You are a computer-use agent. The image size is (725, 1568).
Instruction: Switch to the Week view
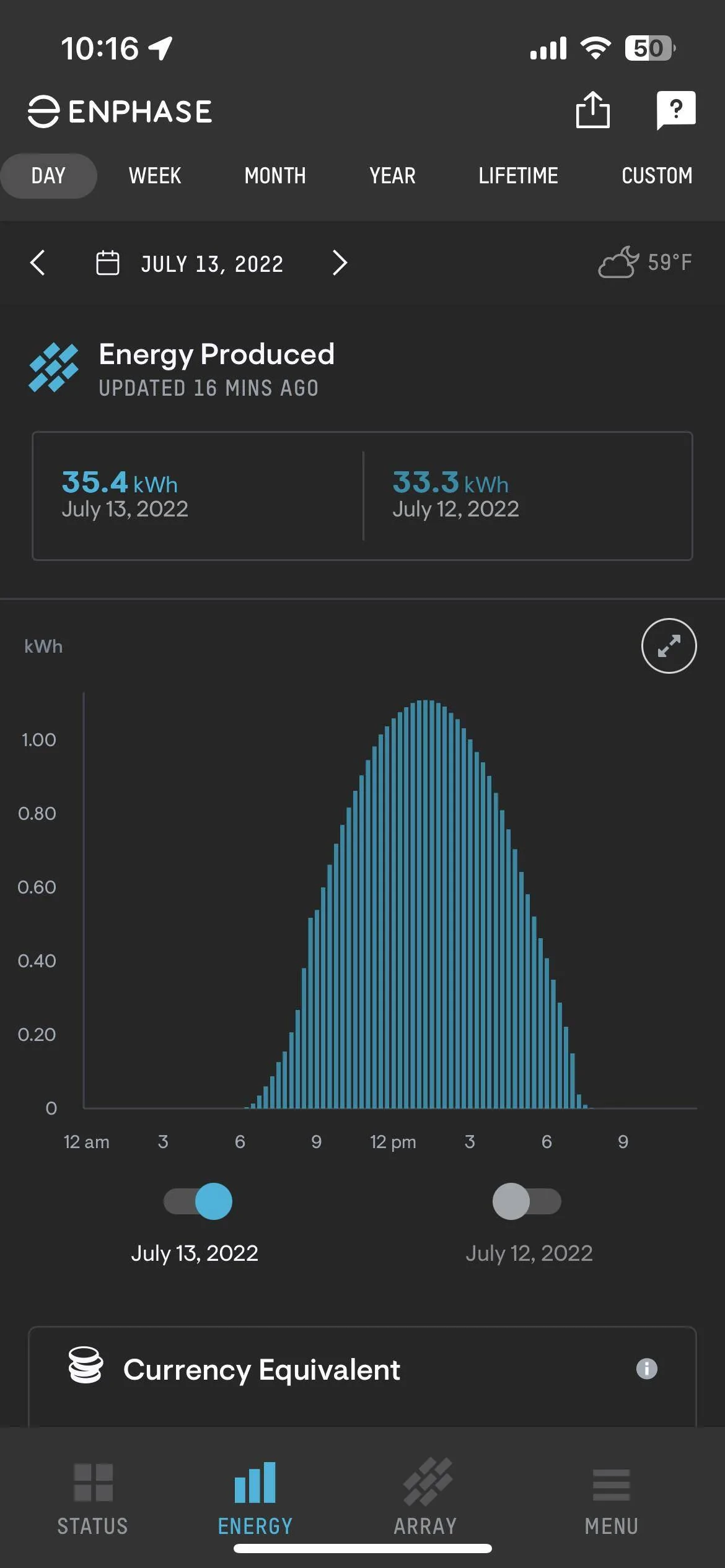point(155,176)
